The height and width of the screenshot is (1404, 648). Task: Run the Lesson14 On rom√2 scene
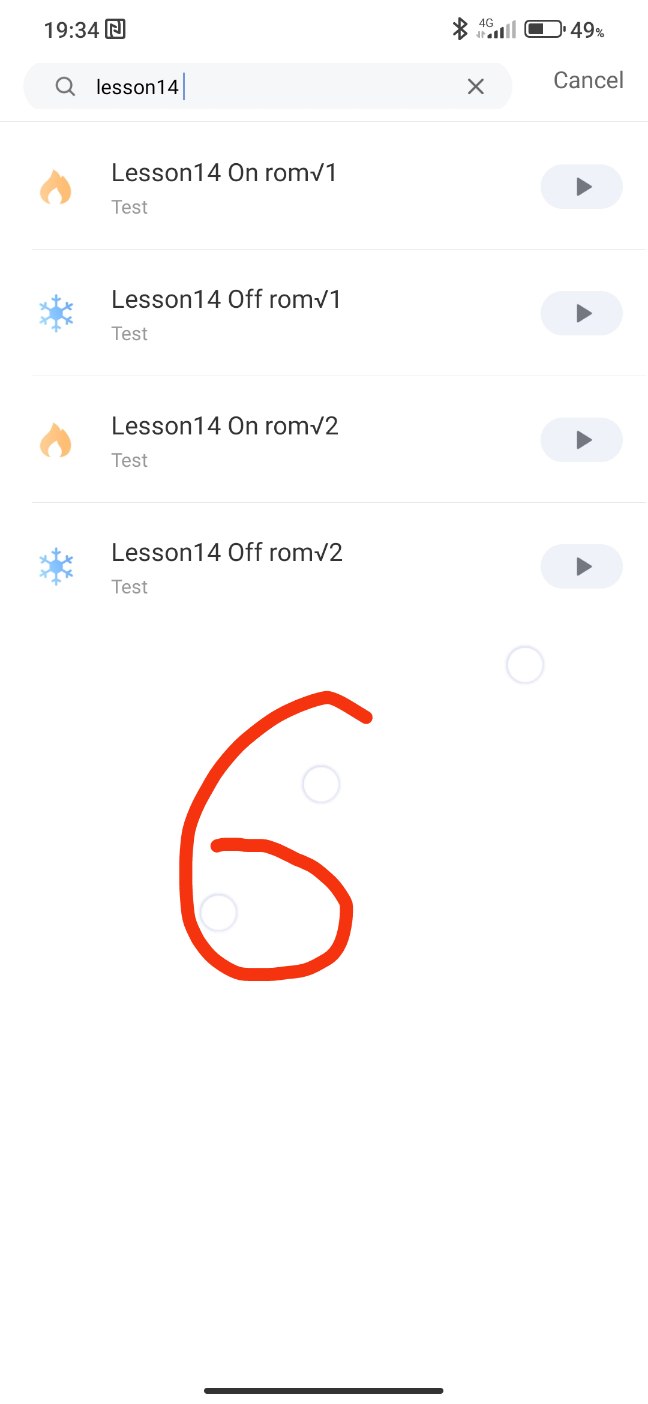pos(581,440)
